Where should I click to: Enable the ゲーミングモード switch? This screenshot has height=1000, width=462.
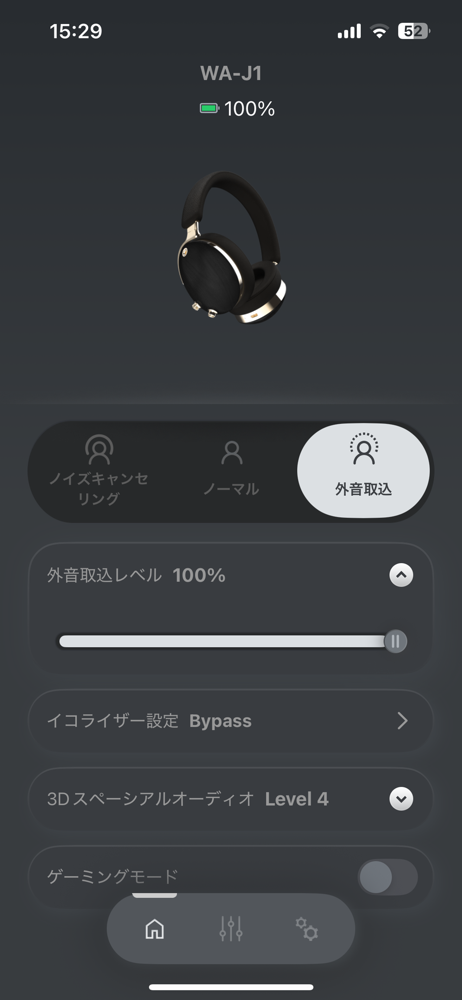coord(388,878)
